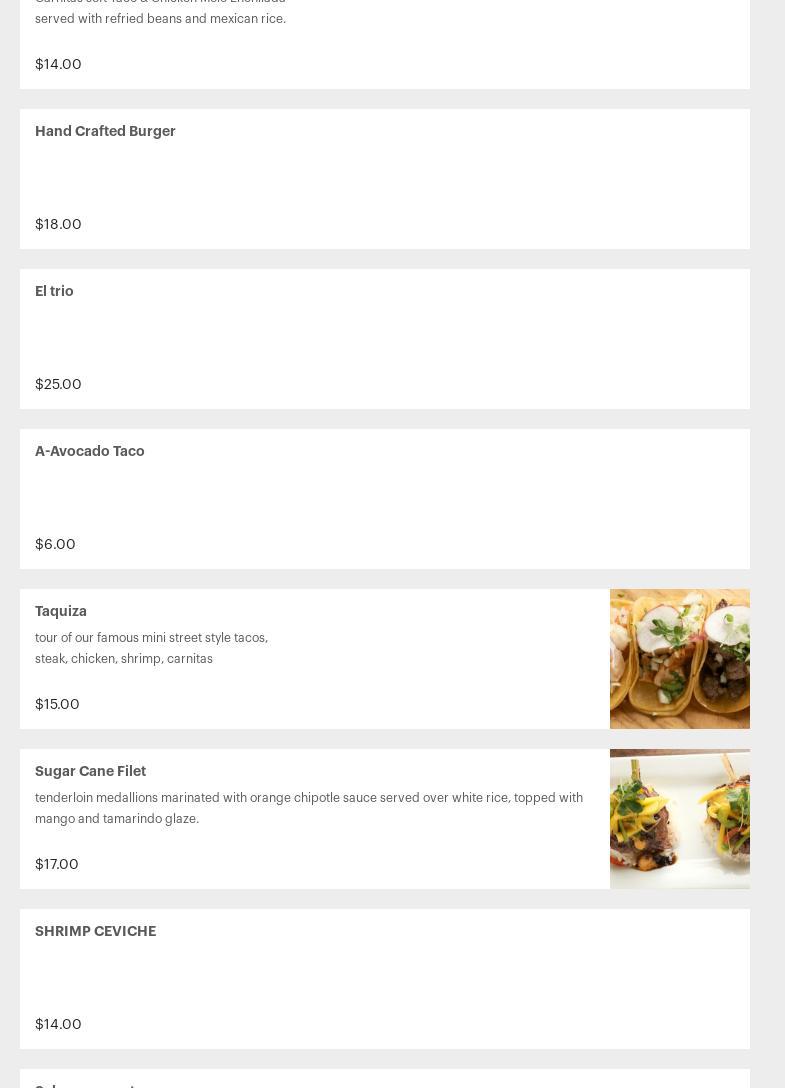Open the $14.00 item with refried beans

click(x=385, y=44)
